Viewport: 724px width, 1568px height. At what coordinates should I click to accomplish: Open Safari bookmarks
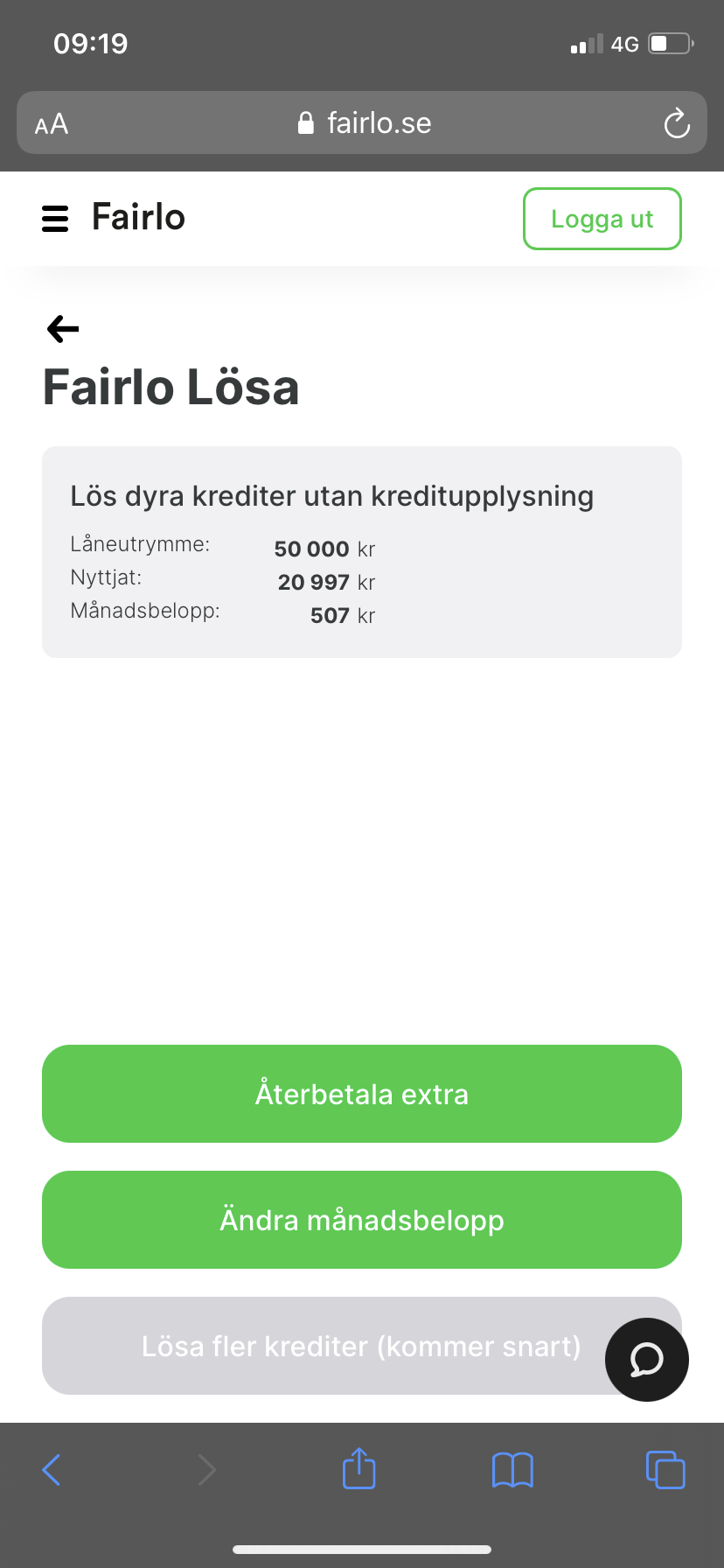(512, 1469)
